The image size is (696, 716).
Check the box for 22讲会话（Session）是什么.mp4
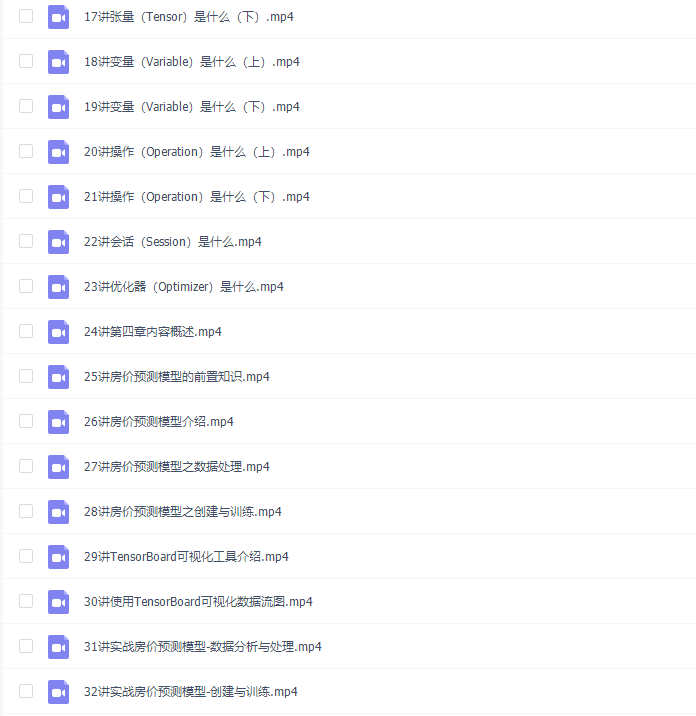26,241
